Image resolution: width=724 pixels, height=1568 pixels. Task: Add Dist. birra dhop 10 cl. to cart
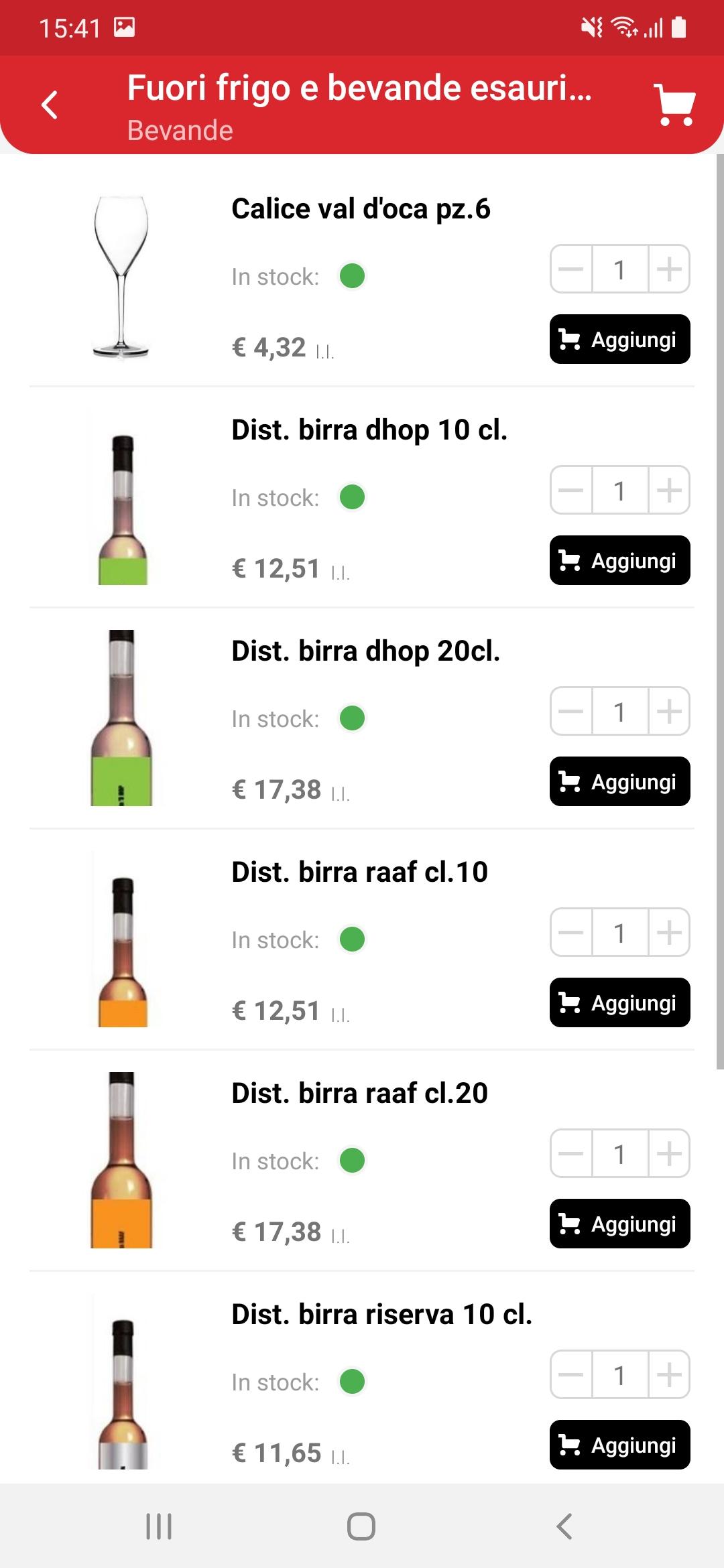pos(619,560)
